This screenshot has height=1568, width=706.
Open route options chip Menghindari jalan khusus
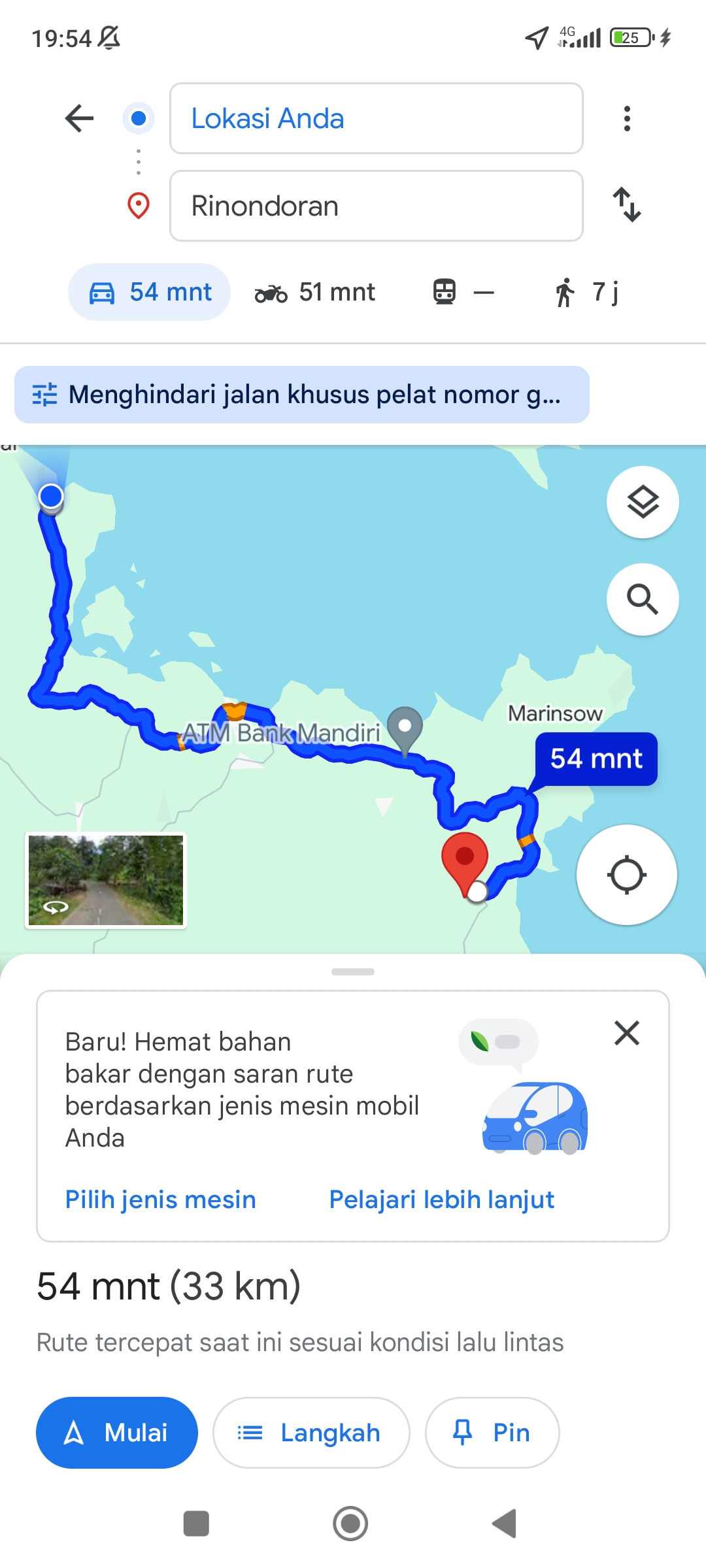click(302, 395)
